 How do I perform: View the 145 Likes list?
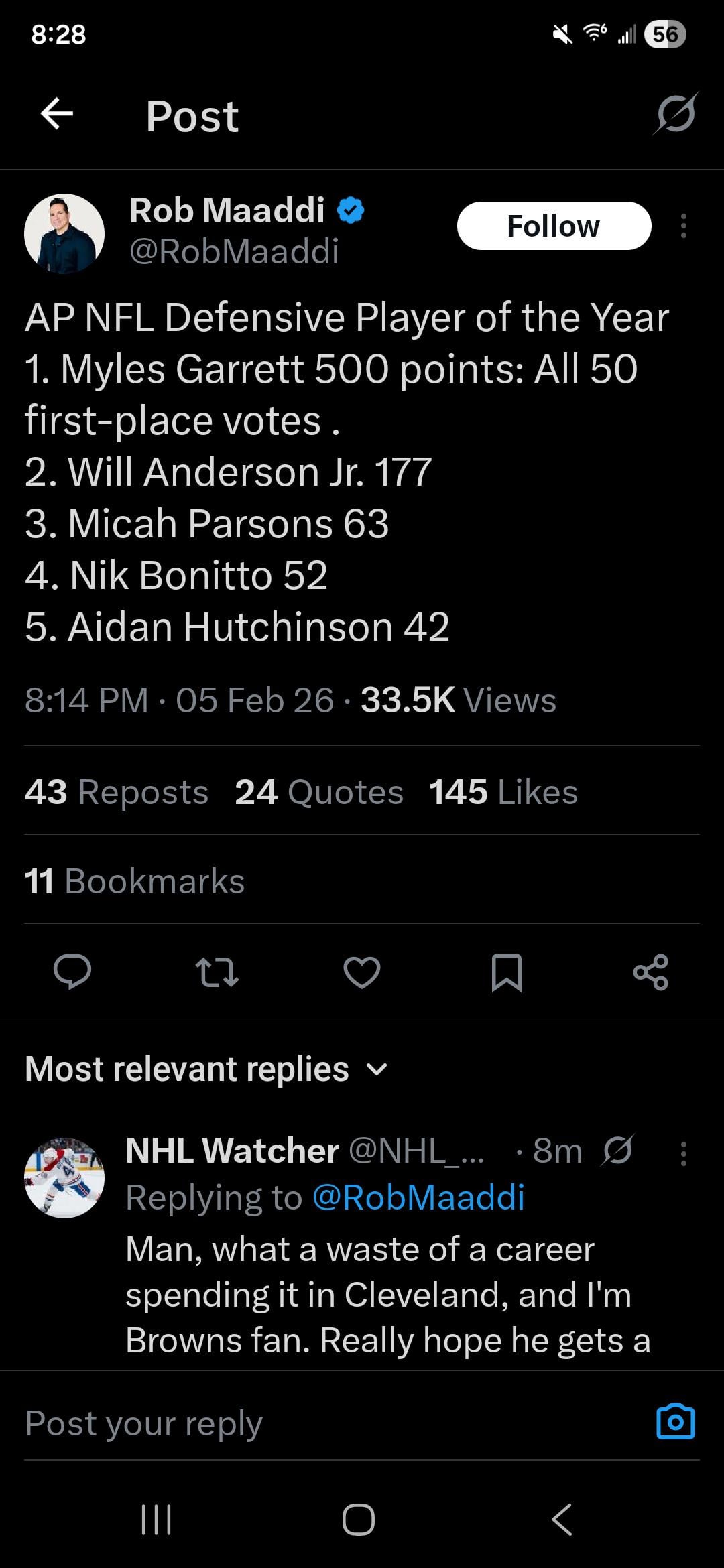(503, 792)
